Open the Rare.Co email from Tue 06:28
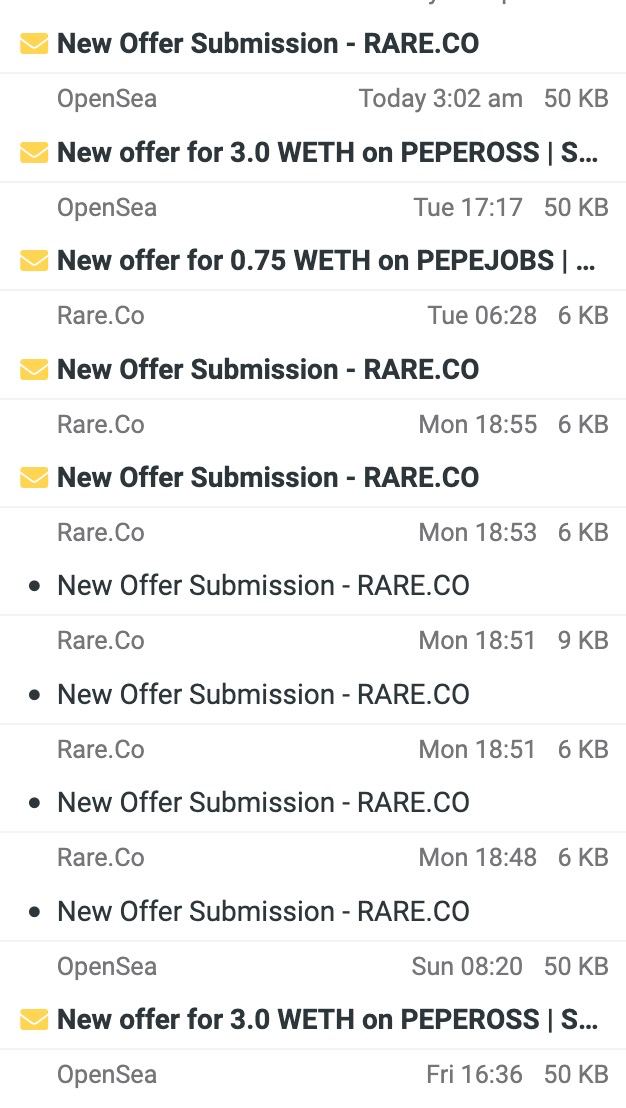This screenshot has height=1108, width=626. tap(313, 344)
